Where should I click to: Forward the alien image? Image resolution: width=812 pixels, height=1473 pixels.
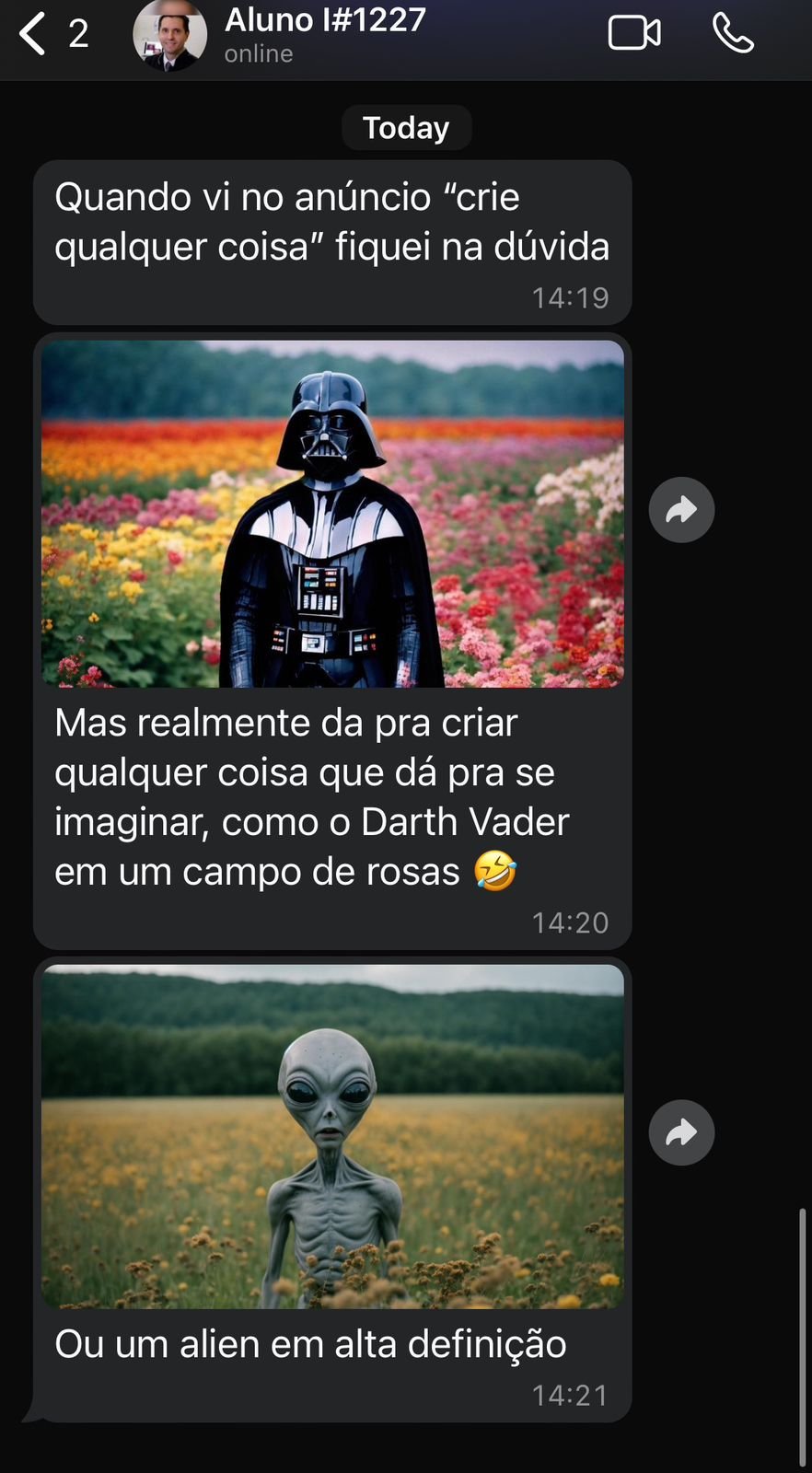tap(681, 1132)
